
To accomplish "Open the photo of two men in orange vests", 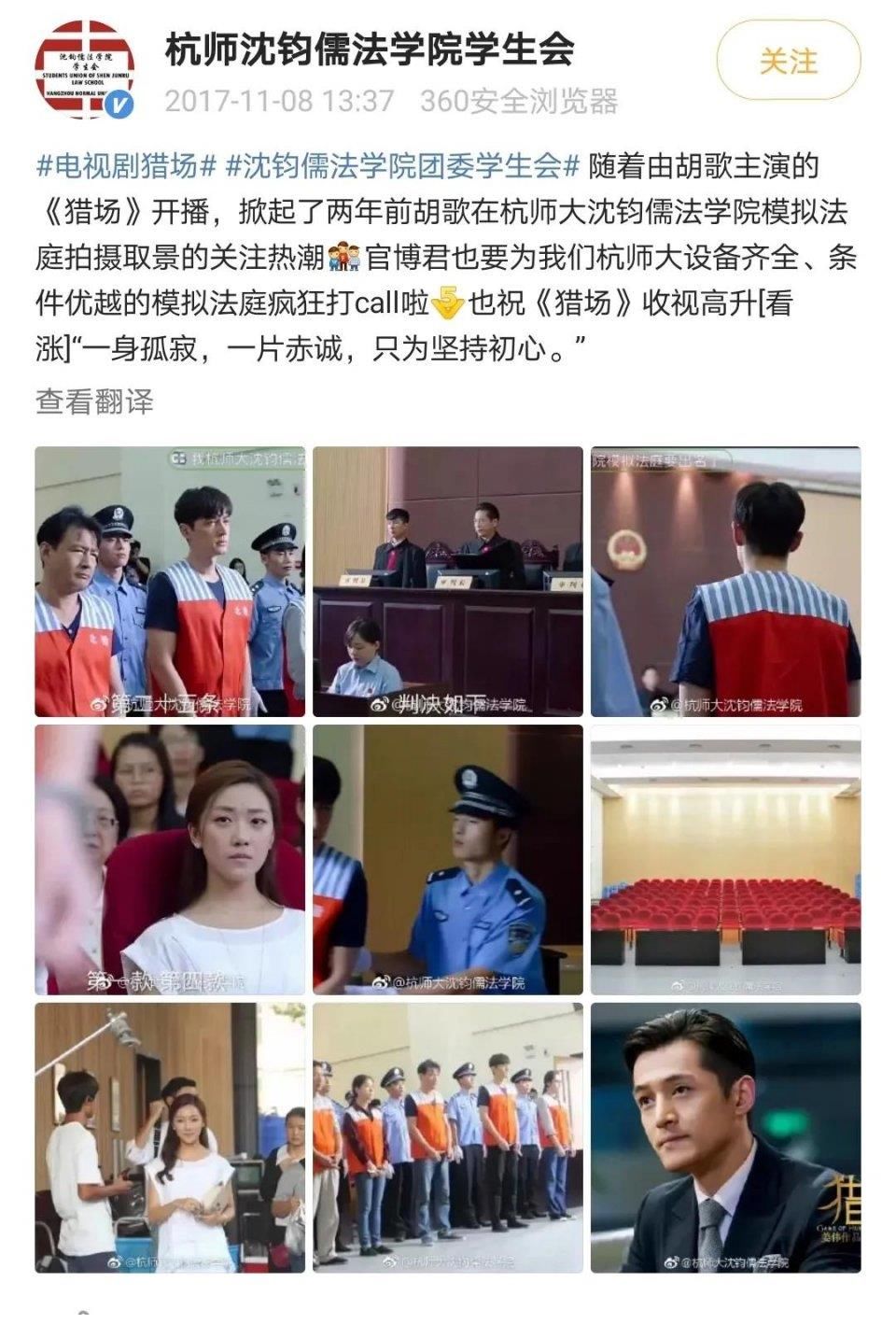I will click(x=170, y=582).
